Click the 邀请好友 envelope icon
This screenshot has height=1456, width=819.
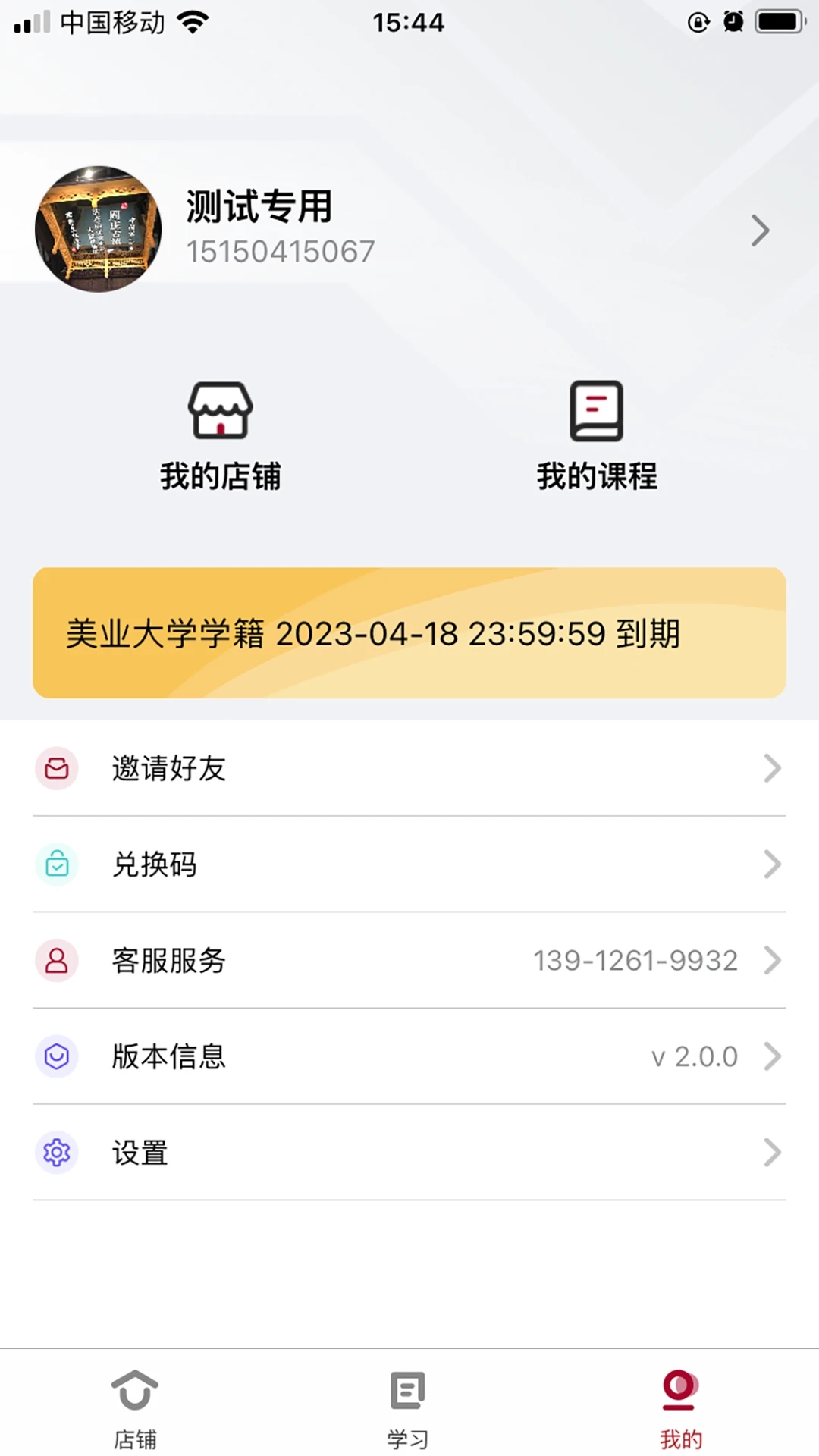point(57,769)
